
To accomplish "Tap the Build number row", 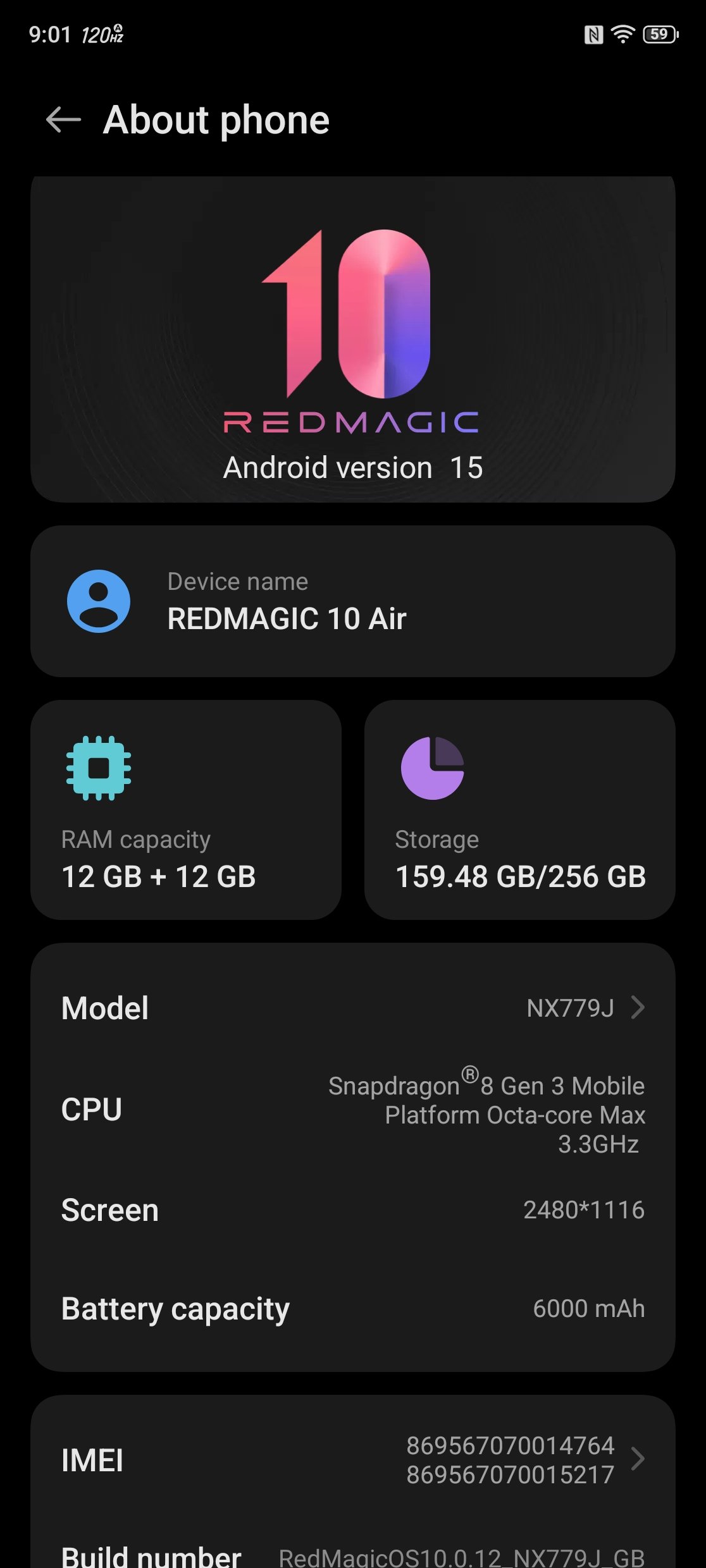I will point(352,1555).
